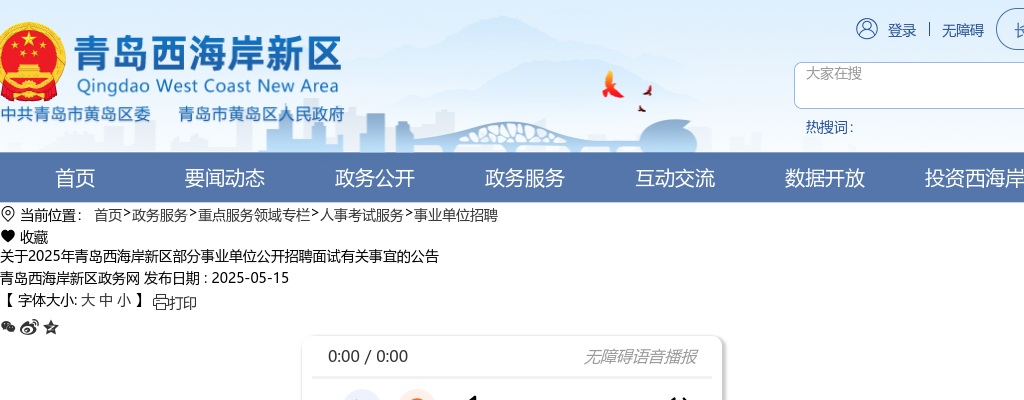Image resolution: width=1024 pixels, height=400 pixels.
Task: Switch to the 政务公开 tab
Action: point(375,178)
